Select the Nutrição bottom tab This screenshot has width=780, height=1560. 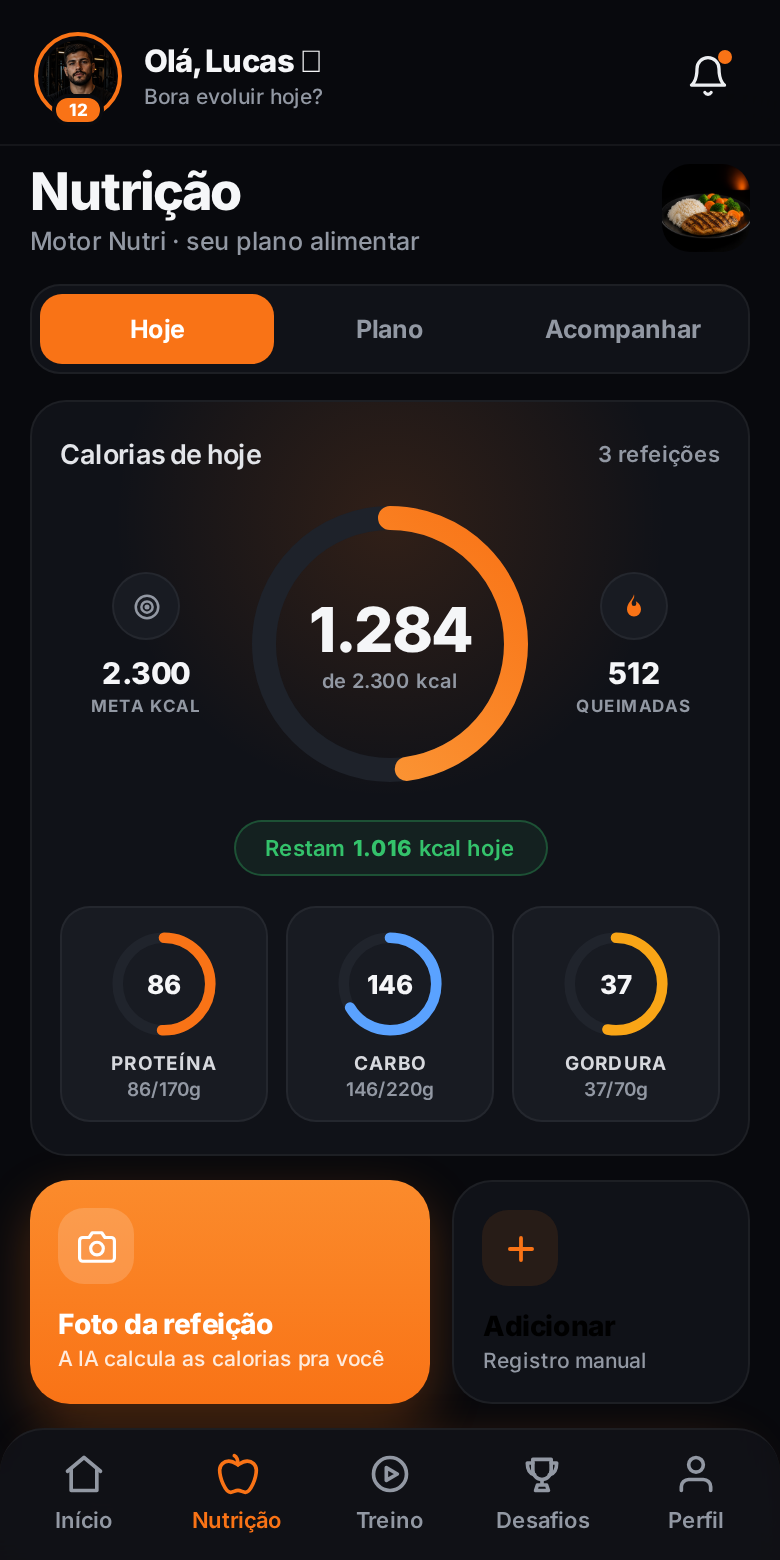[x=237, y=1494]
